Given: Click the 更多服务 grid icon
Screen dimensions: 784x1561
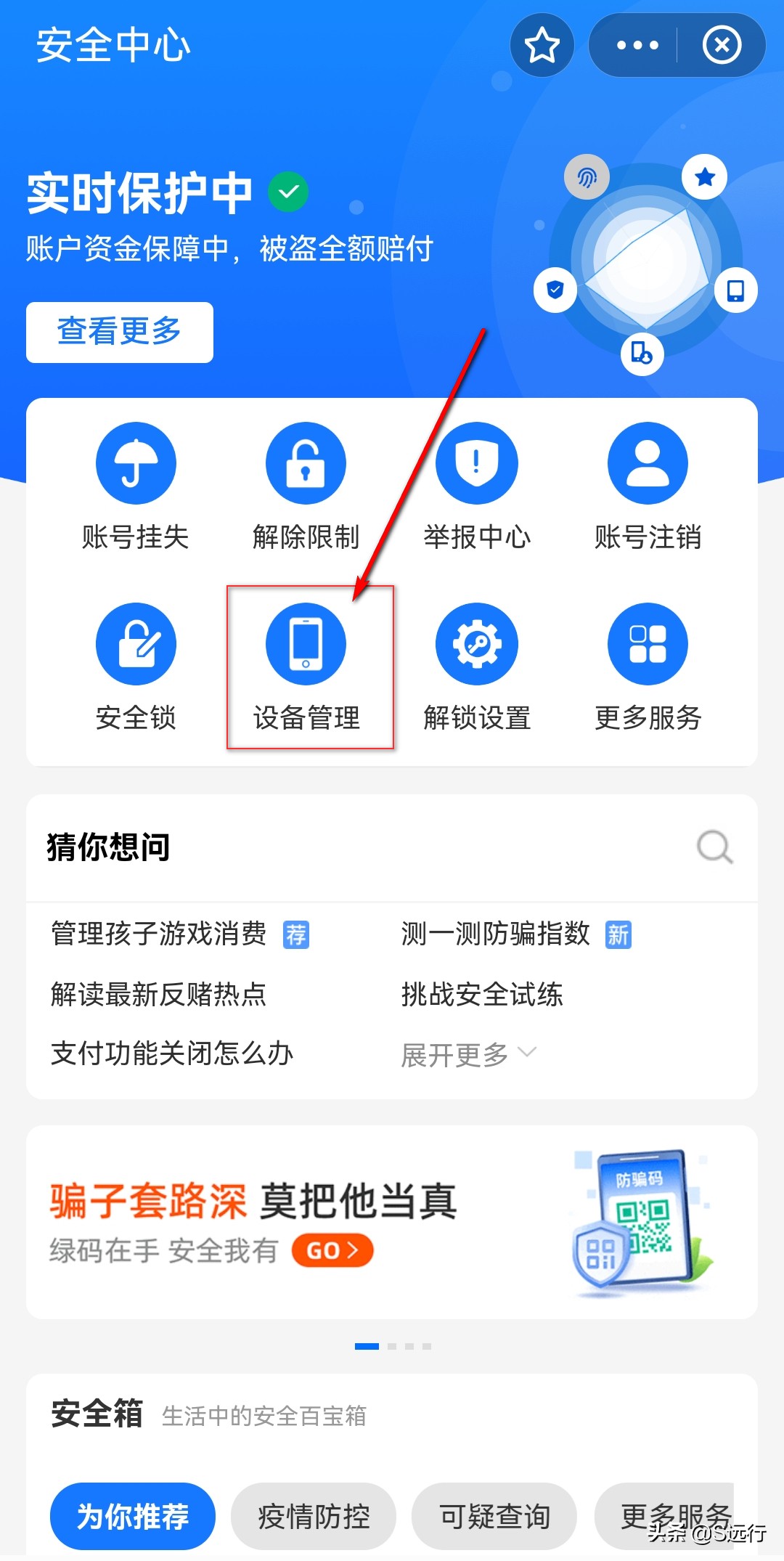Looking at the screenshot, I should click(648, 644).
